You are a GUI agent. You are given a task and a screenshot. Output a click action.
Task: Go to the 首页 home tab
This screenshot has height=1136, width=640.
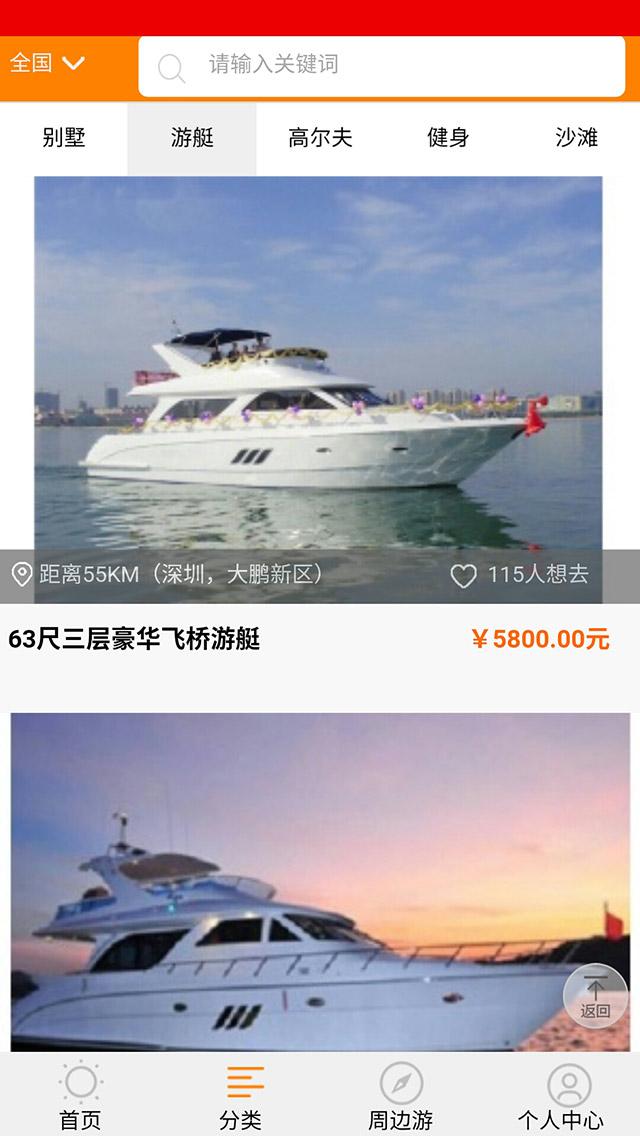pos(80,1094)
